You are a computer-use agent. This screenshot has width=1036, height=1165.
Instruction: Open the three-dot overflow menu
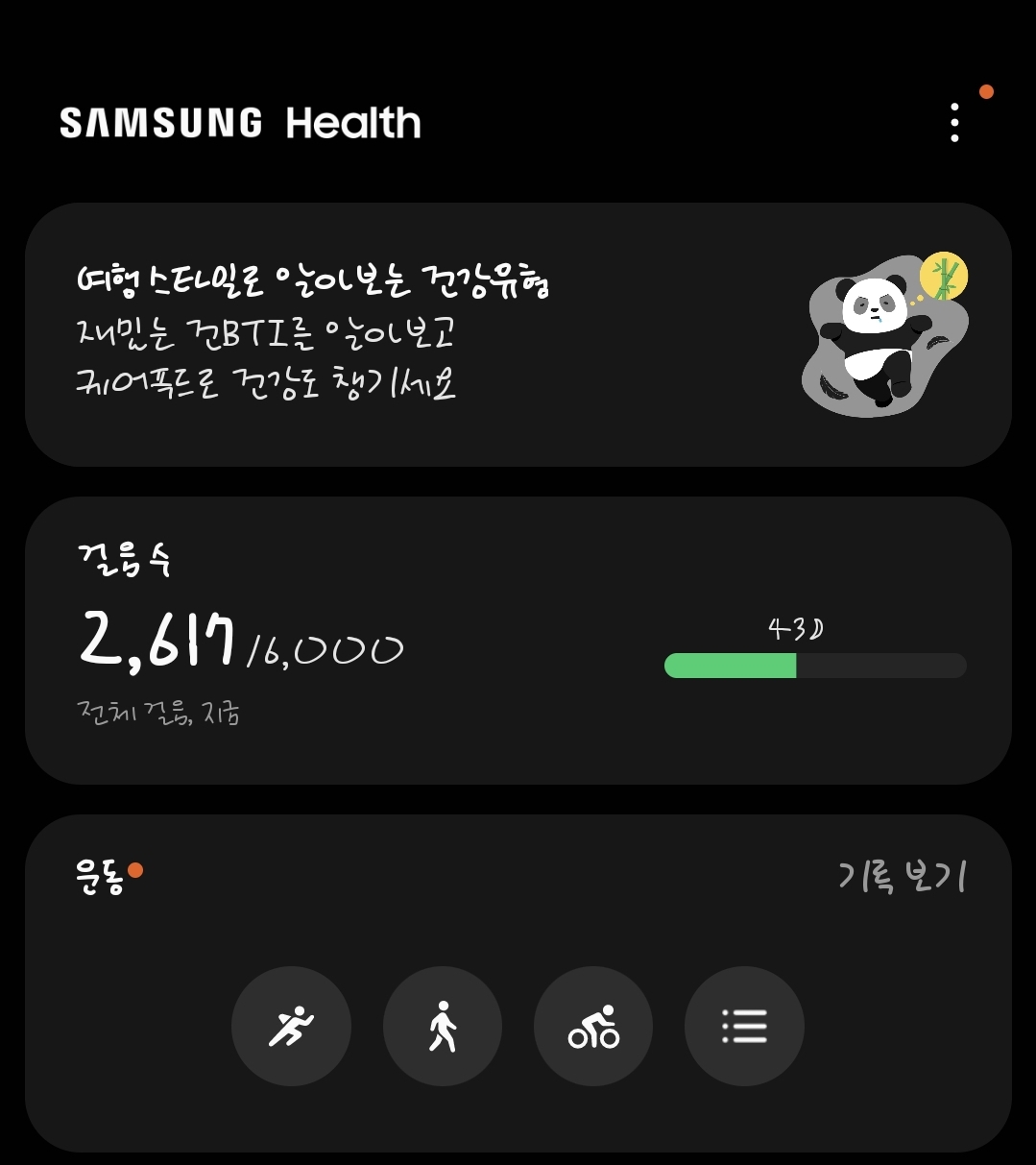point(953,123)
